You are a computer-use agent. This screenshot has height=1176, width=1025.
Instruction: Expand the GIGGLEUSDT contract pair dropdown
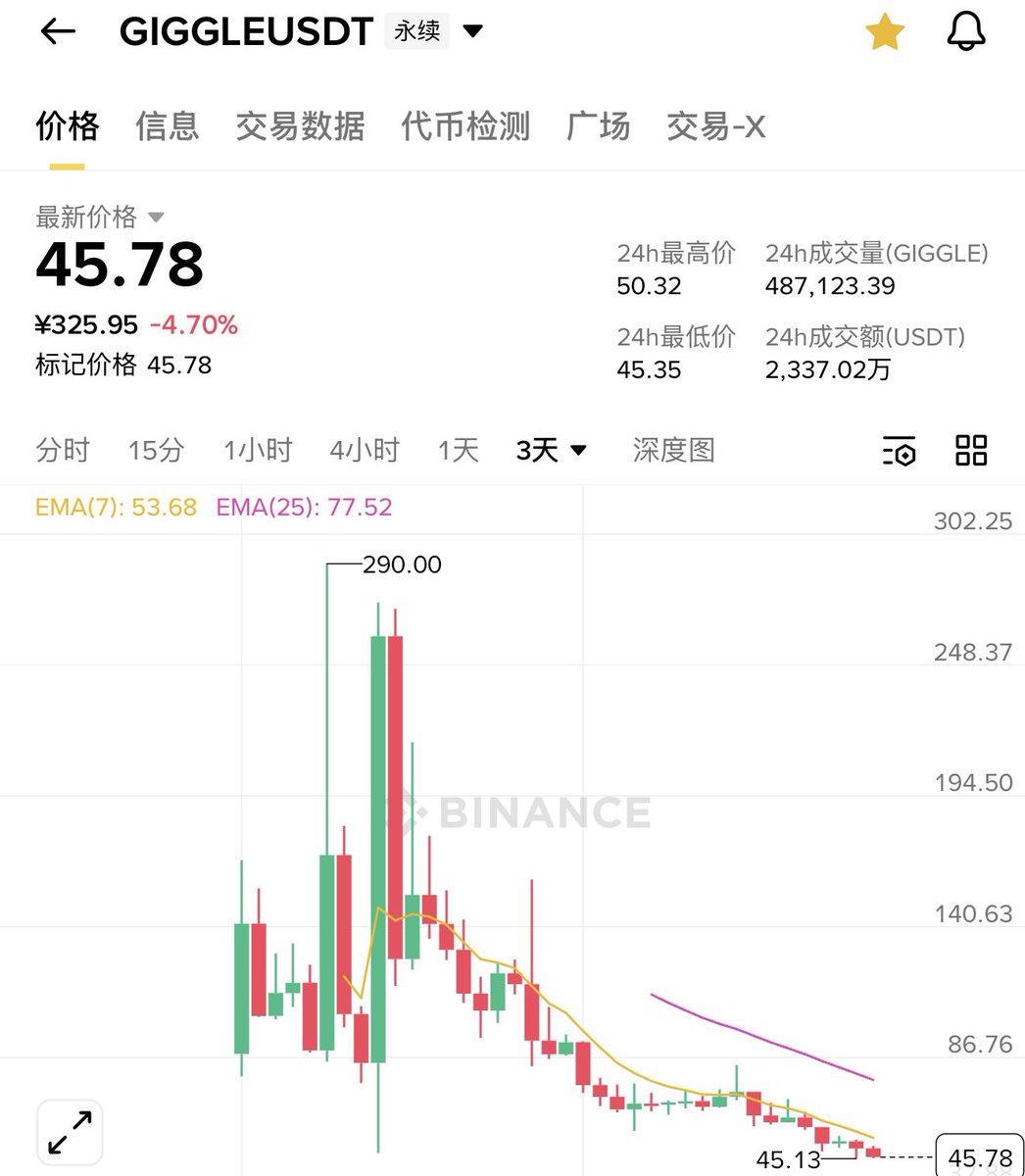(473, 31)
